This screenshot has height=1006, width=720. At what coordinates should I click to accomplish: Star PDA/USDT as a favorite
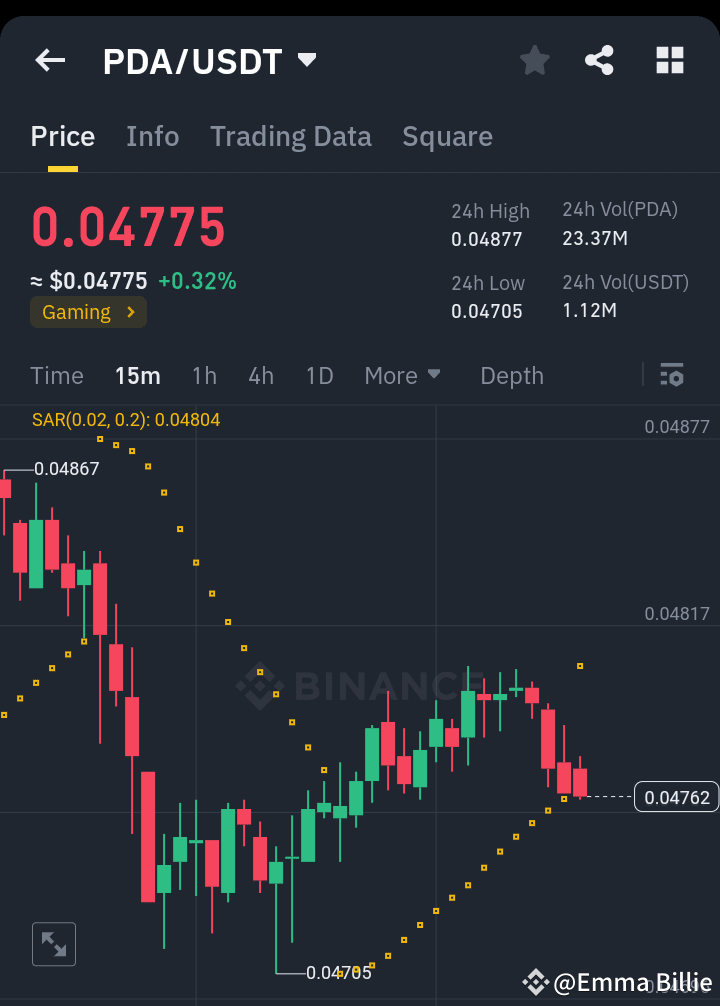coord(534,60)
